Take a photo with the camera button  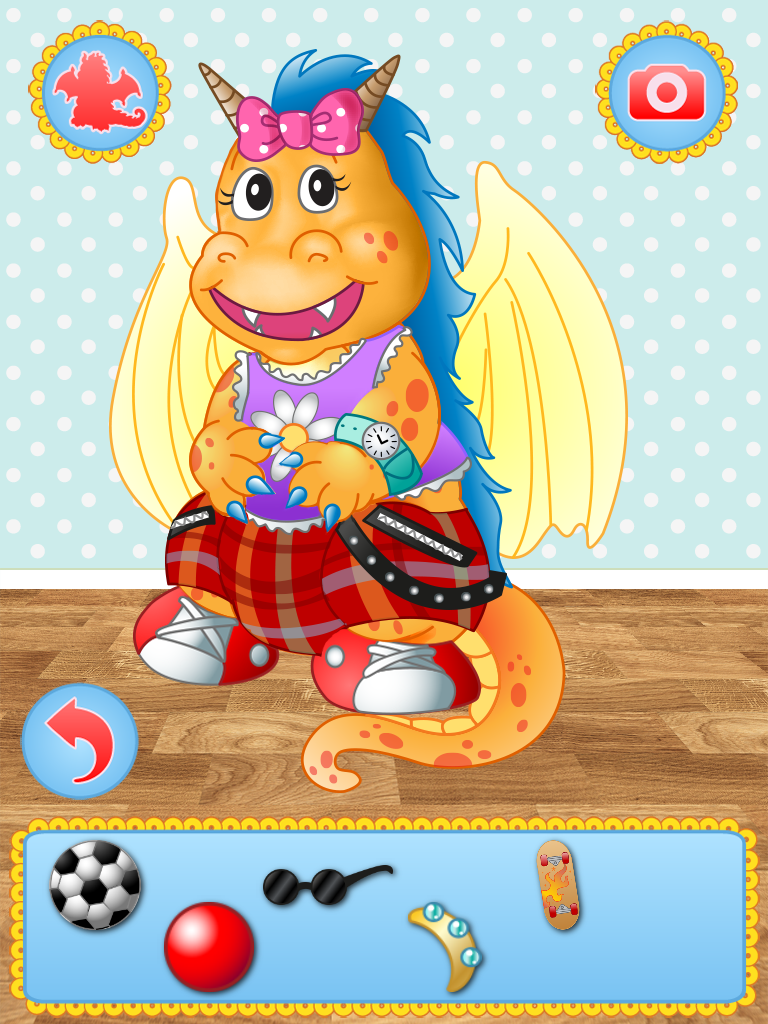tap(667, 92)
